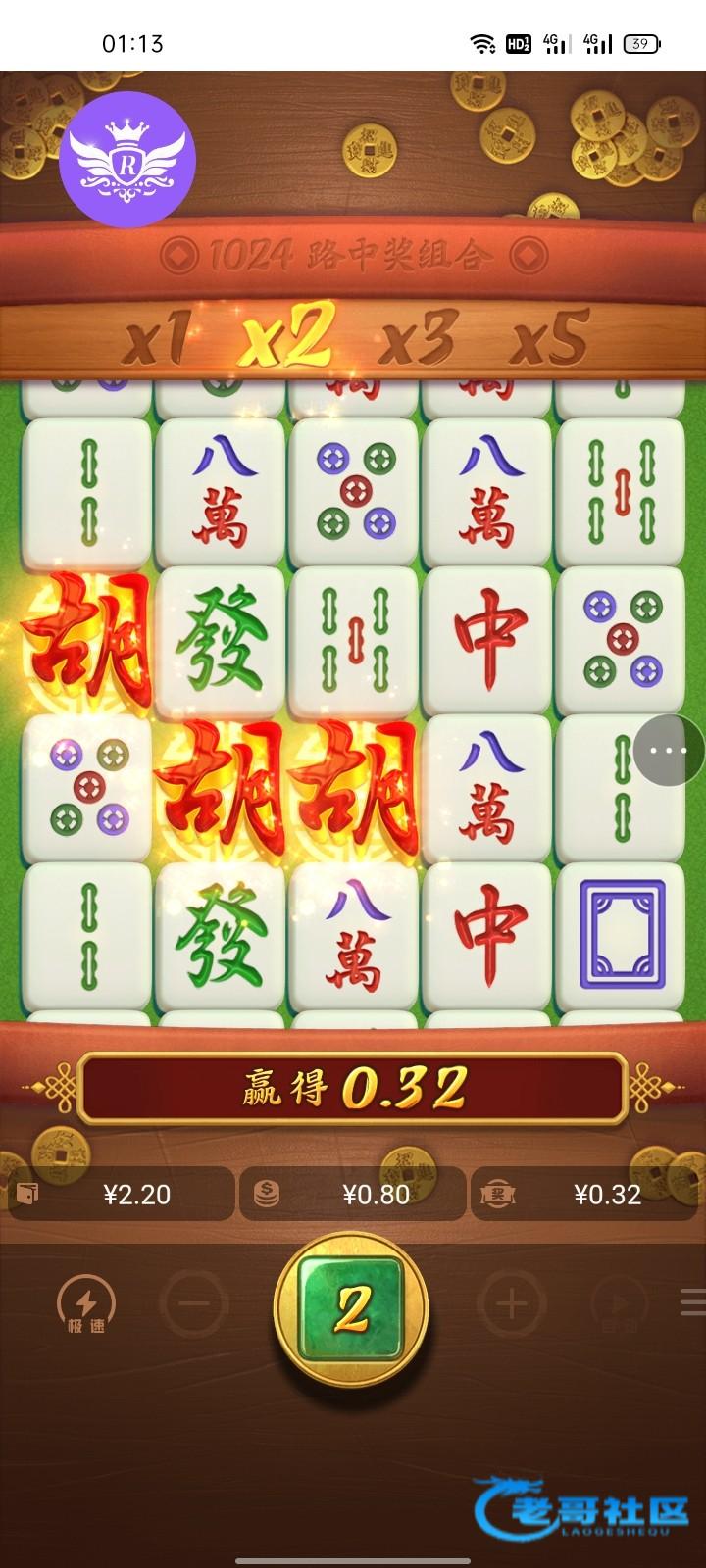Tap the green jade spin button
Image resolution: width=706 pixels, height=1568 pixels.
point(352,1304)
